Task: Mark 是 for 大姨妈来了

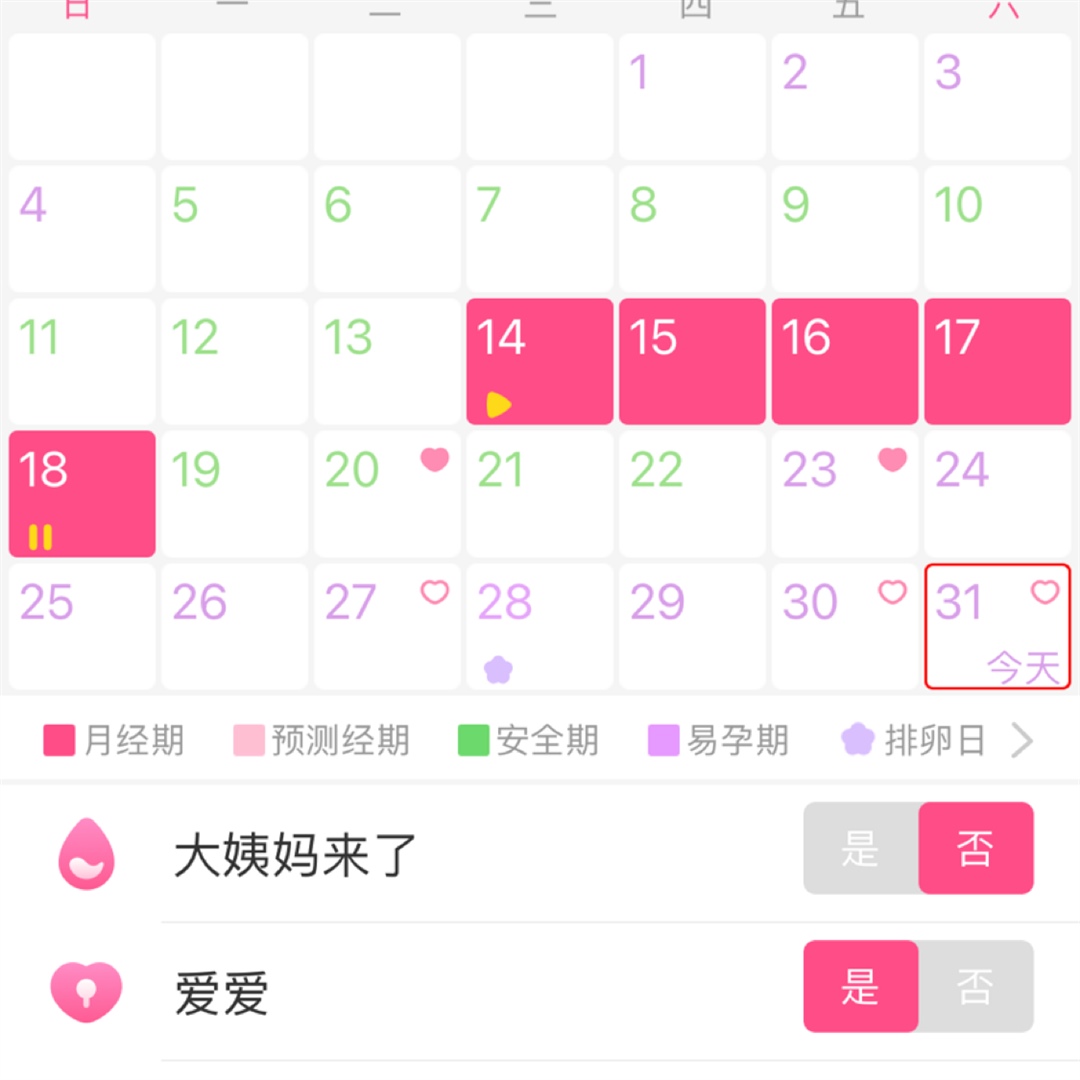Action: 861,848
